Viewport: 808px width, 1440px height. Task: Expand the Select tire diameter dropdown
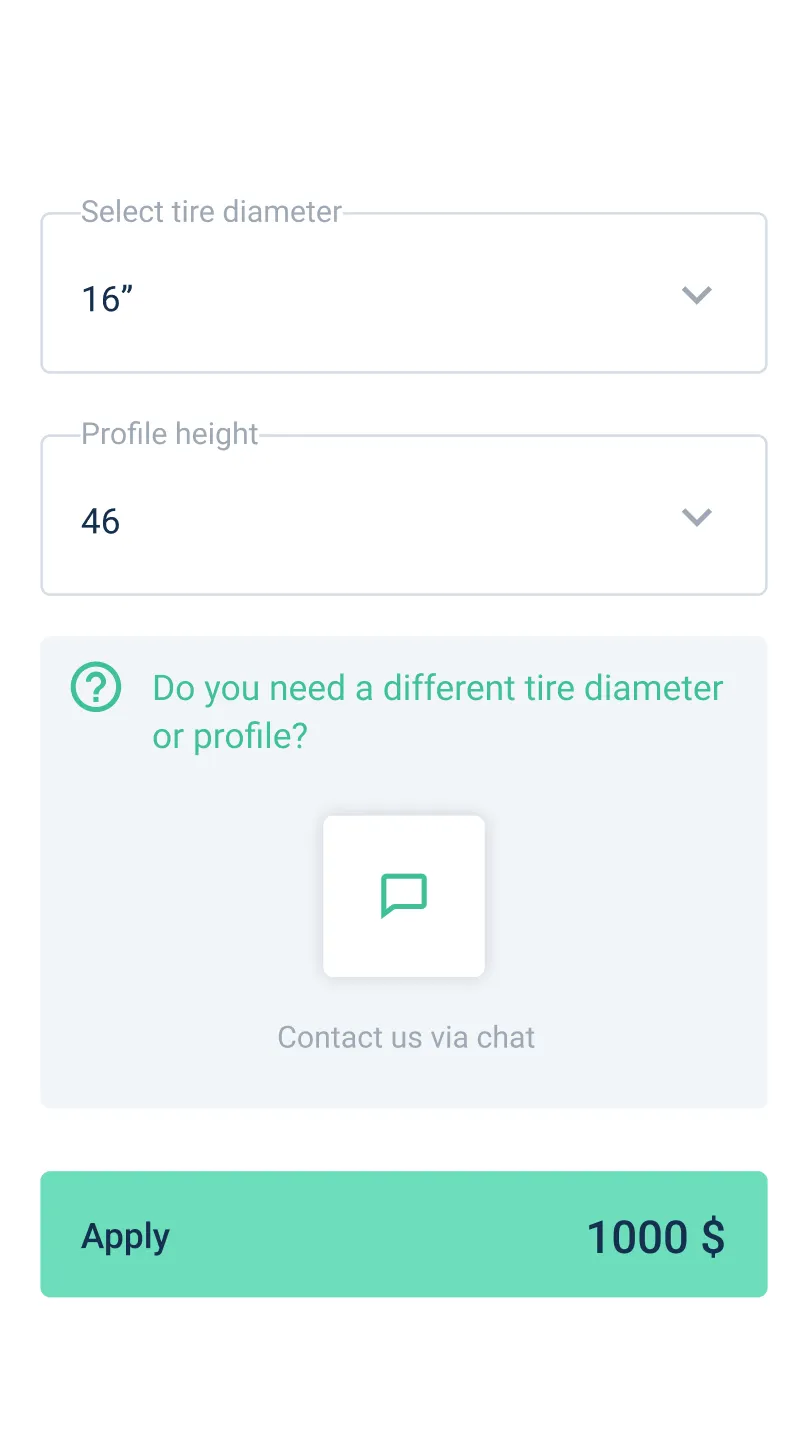(x=403, y=295)
